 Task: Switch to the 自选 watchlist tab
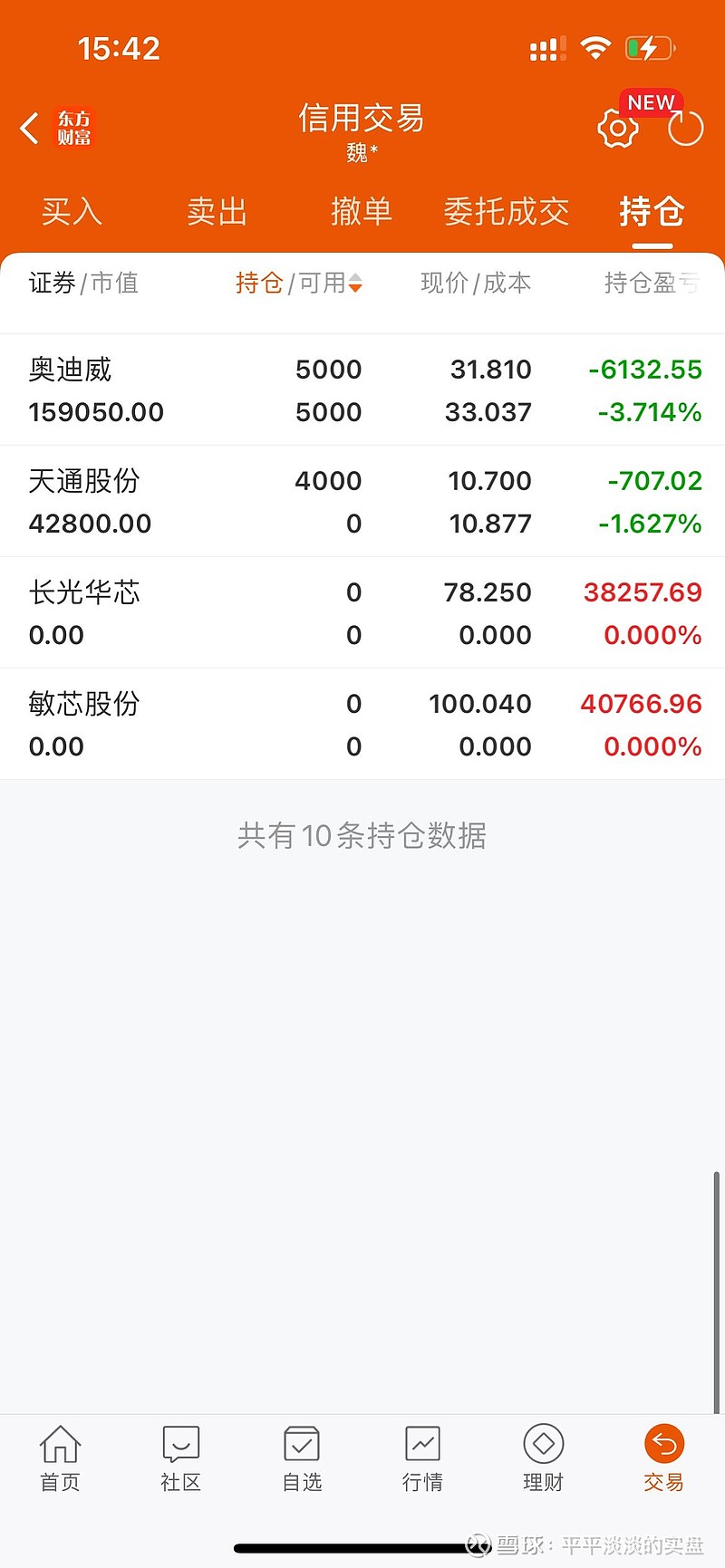tap(302, 1458)
